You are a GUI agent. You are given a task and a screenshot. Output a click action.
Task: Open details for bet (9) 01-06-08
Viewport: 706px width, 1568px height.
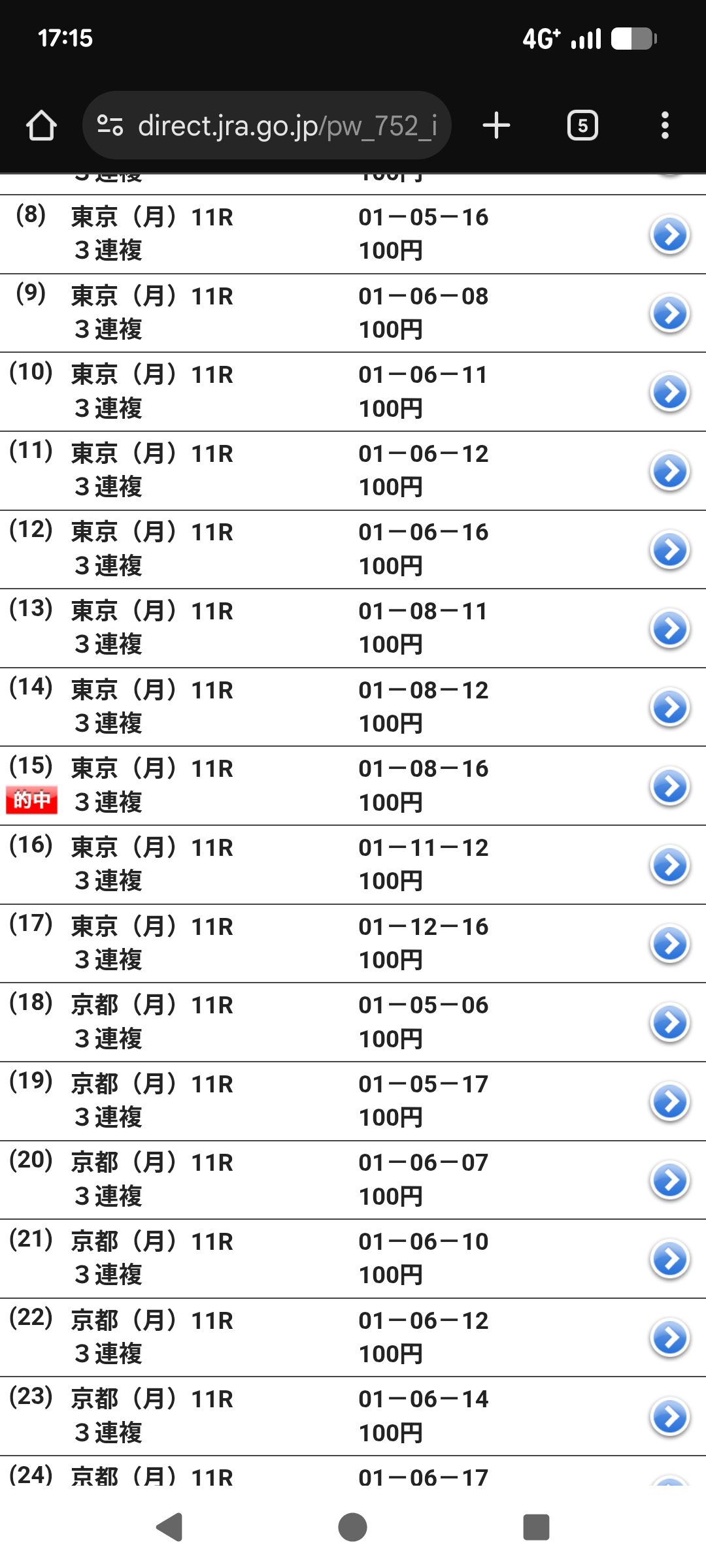point(669,314)
